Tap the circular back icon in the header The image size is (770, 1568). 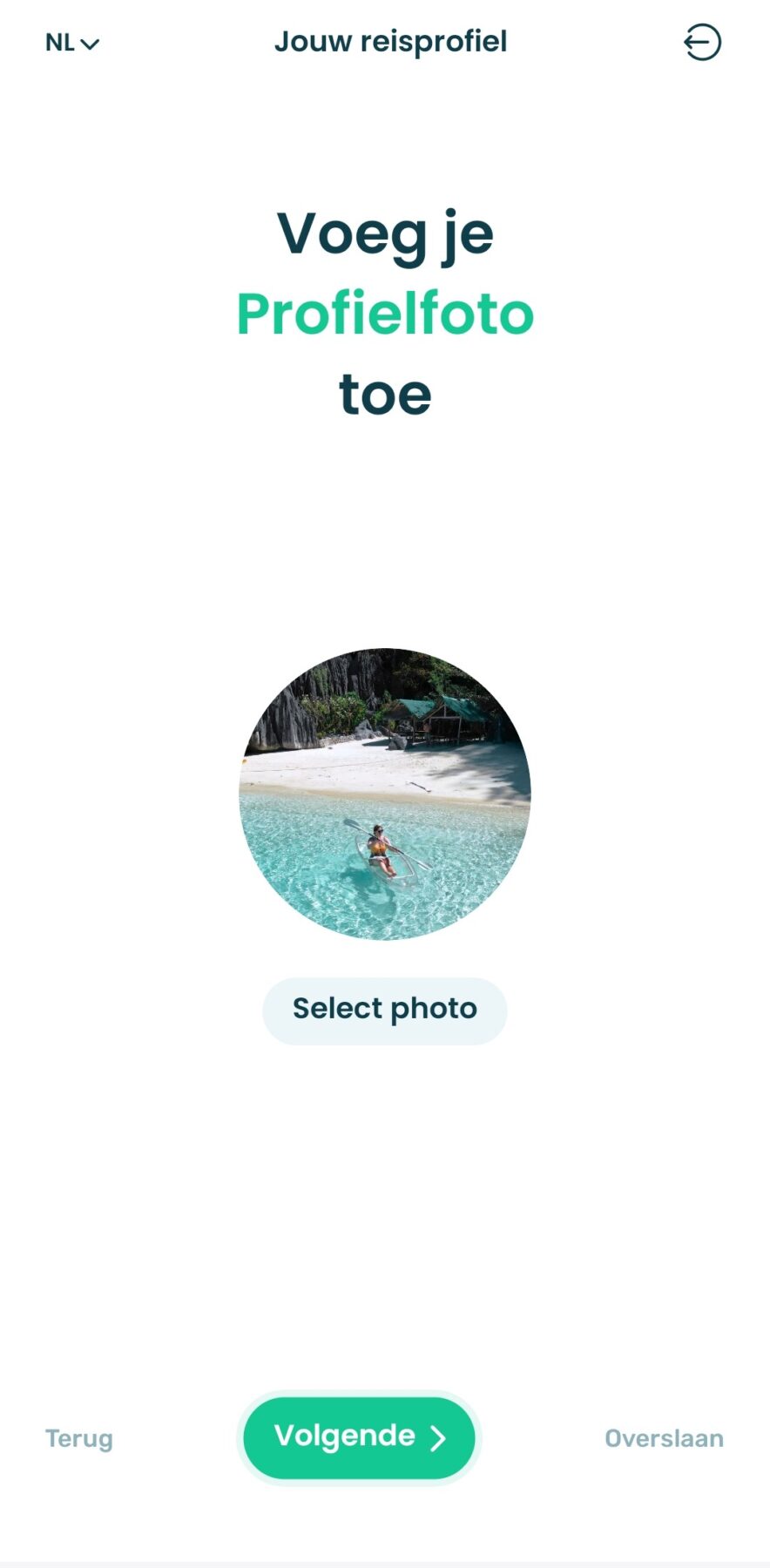click(x=701, y=41)
